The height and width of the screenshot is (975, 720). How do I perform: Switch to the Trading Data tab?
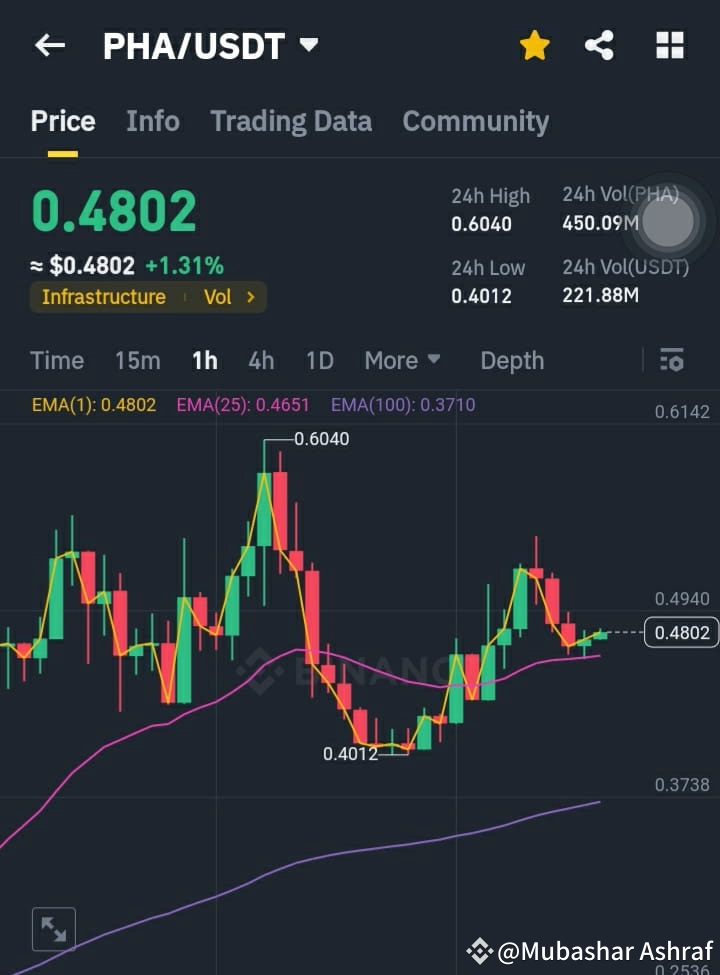(x=291, y=120)
